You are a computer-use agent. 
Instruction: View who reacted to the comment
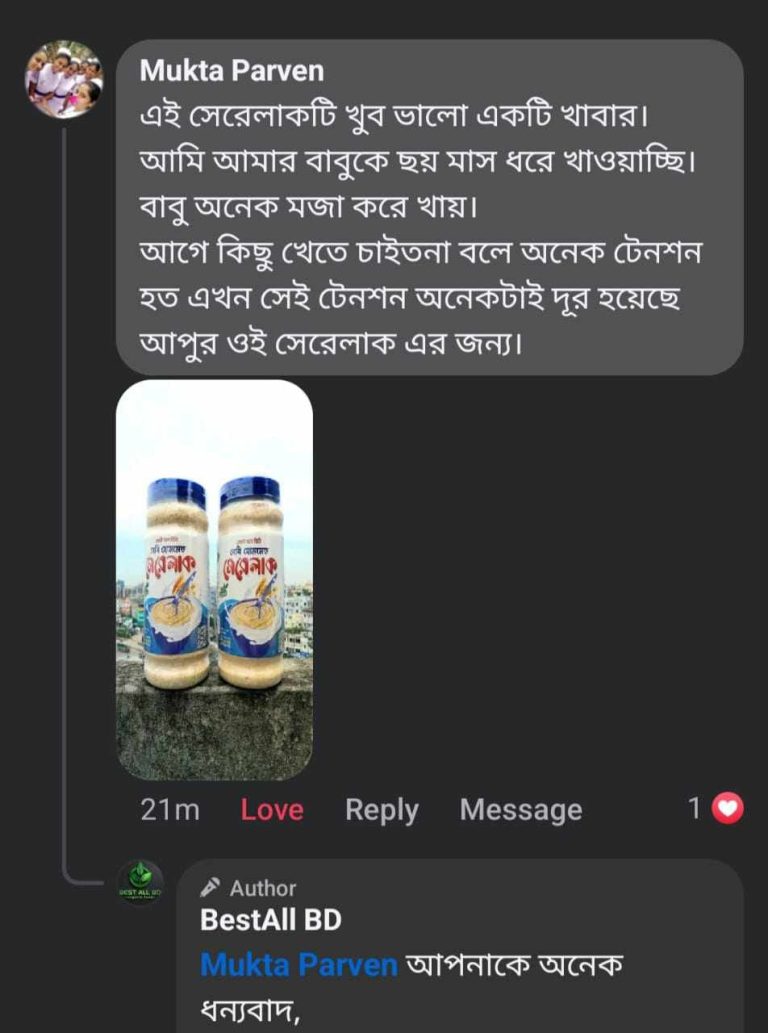(717, 809)
